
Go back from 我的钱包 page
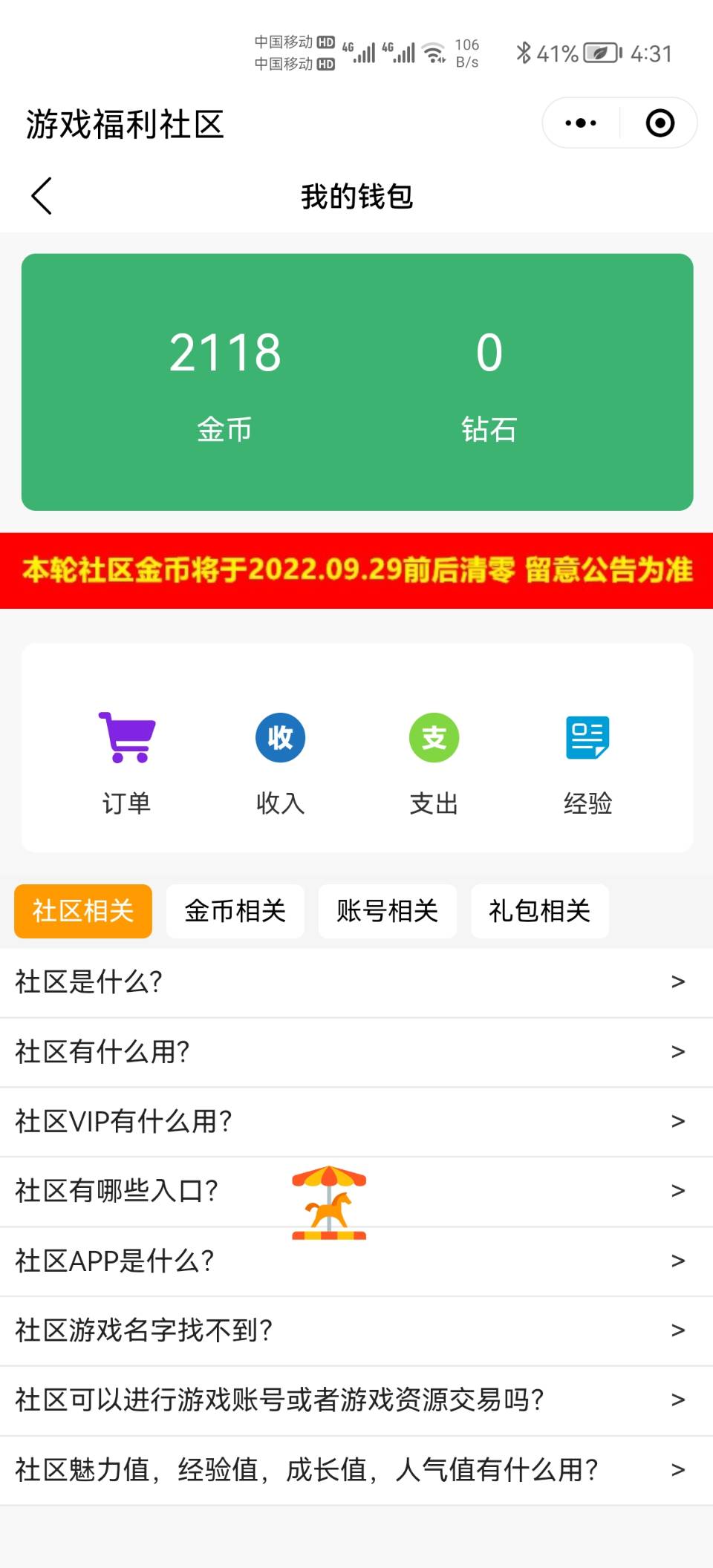(42, 197)
